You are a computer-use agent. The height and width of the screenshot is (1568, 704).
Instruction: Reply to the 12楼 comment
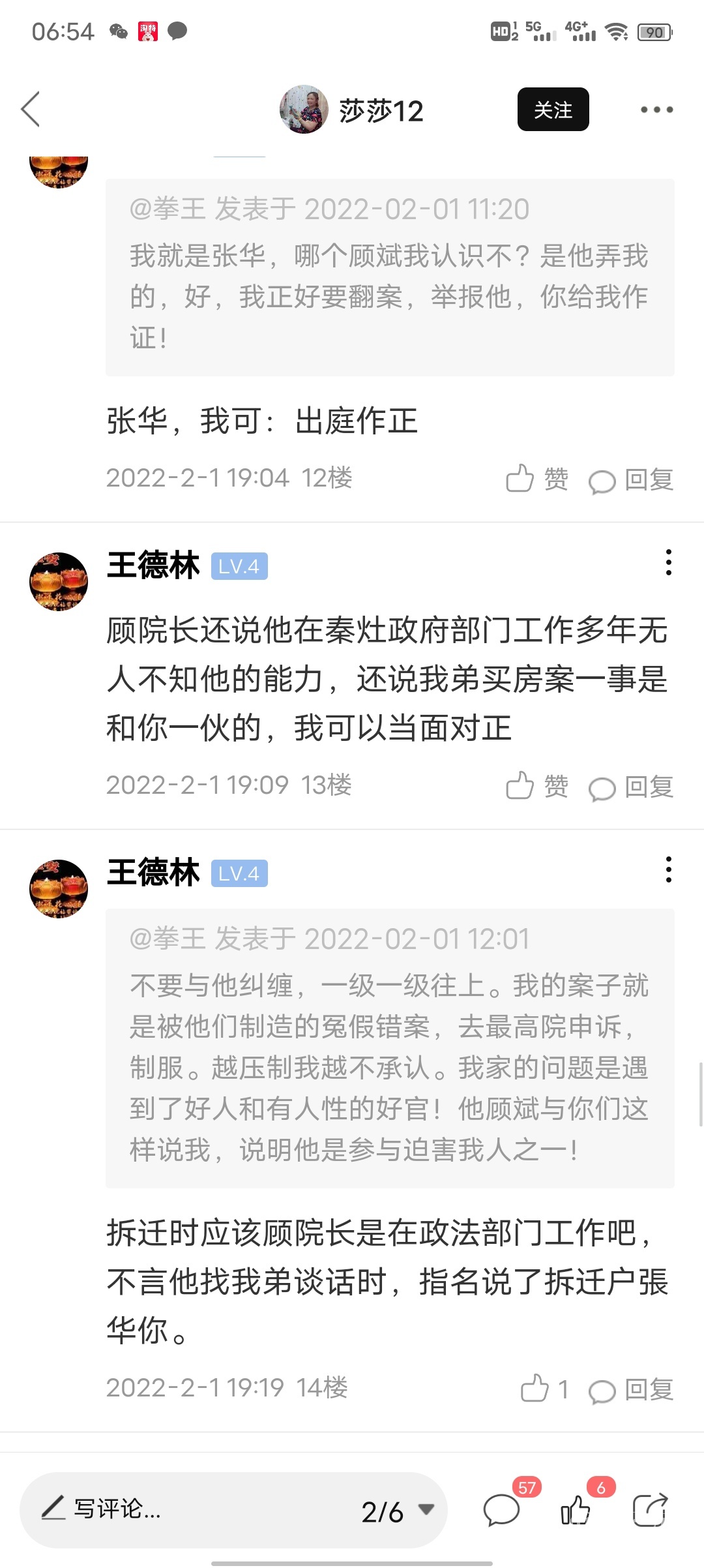(631, 480)
